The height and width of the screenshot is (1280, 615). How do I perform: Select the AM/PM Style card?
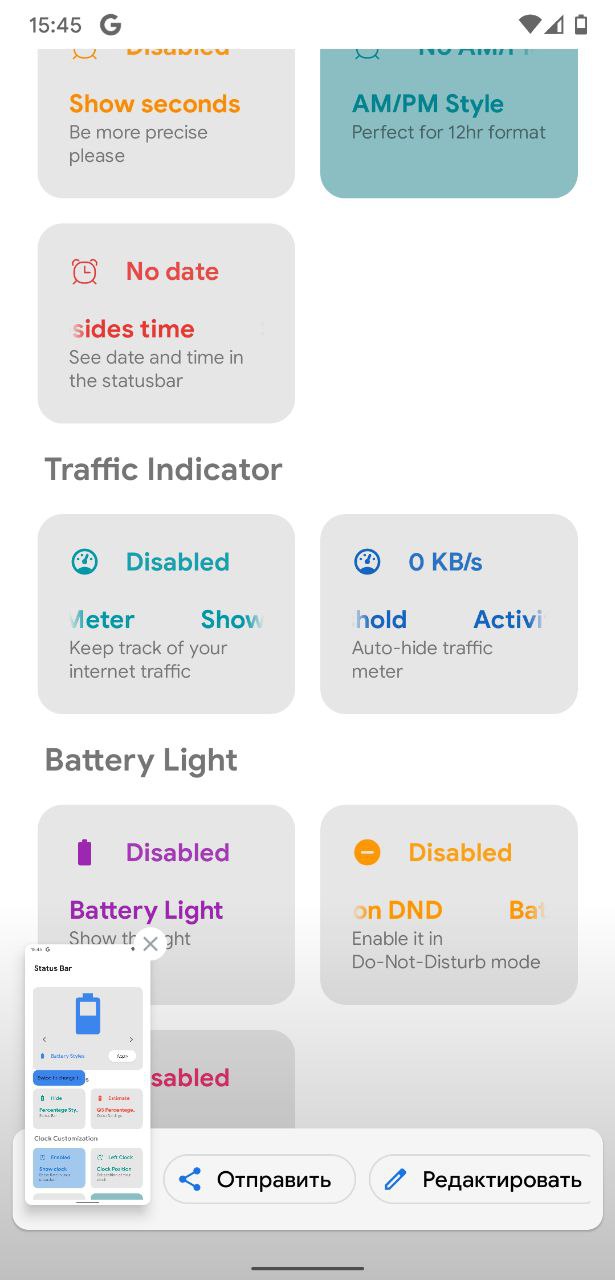[x=449, y=123]
